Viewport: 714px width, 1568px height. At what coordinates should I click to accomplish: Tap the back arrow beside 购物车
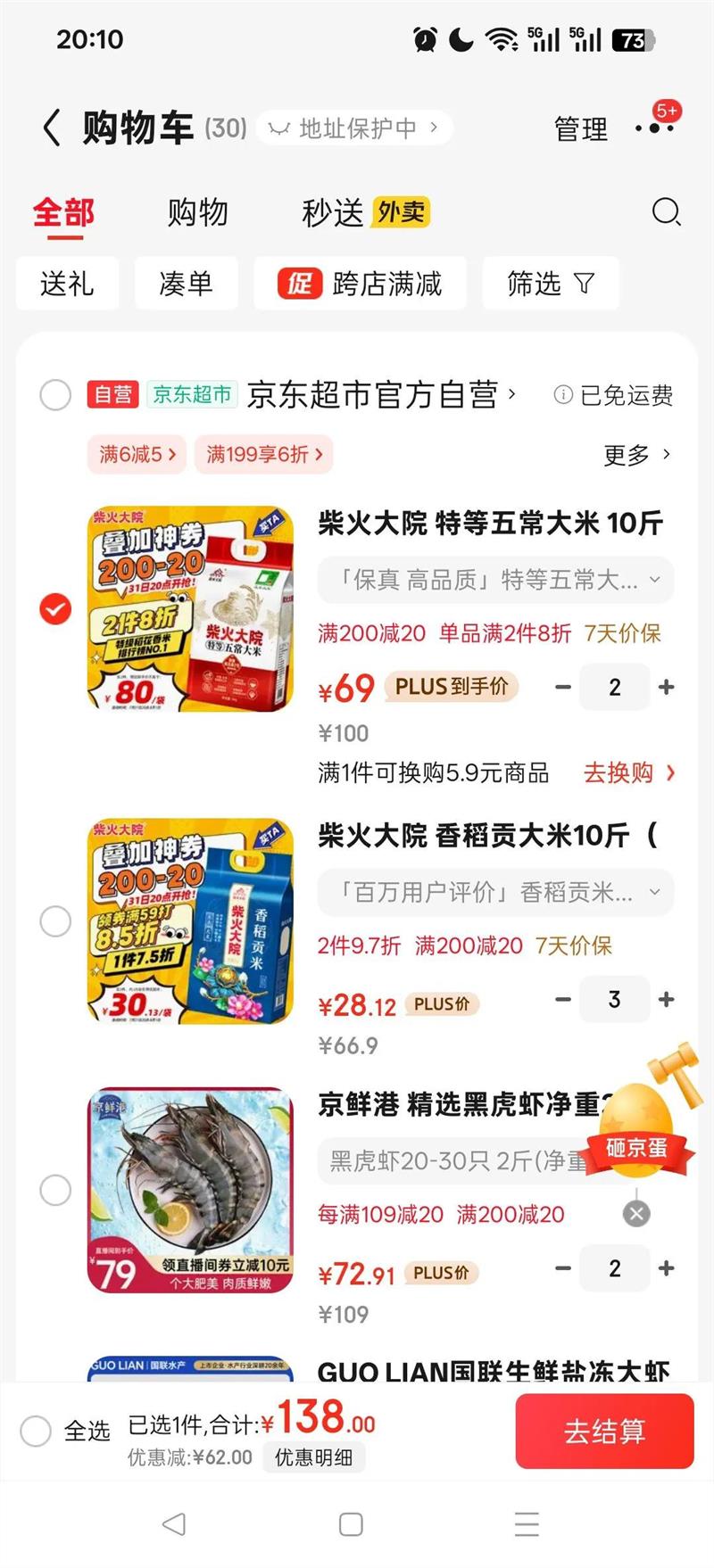click(53, 126)
